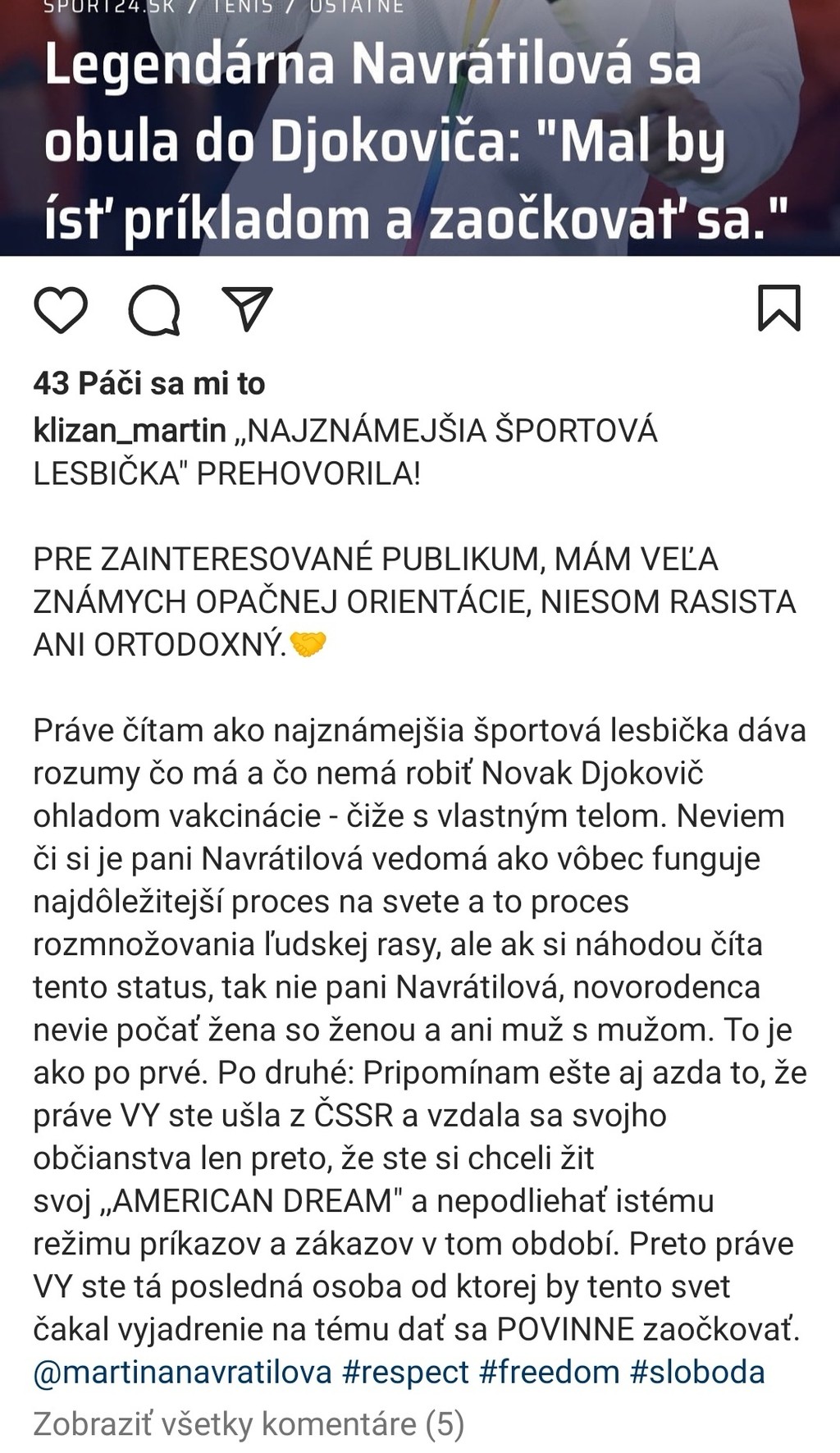Open the comment bubble icon
This screenshot has width=840, height=1453.
pos(154,310)
